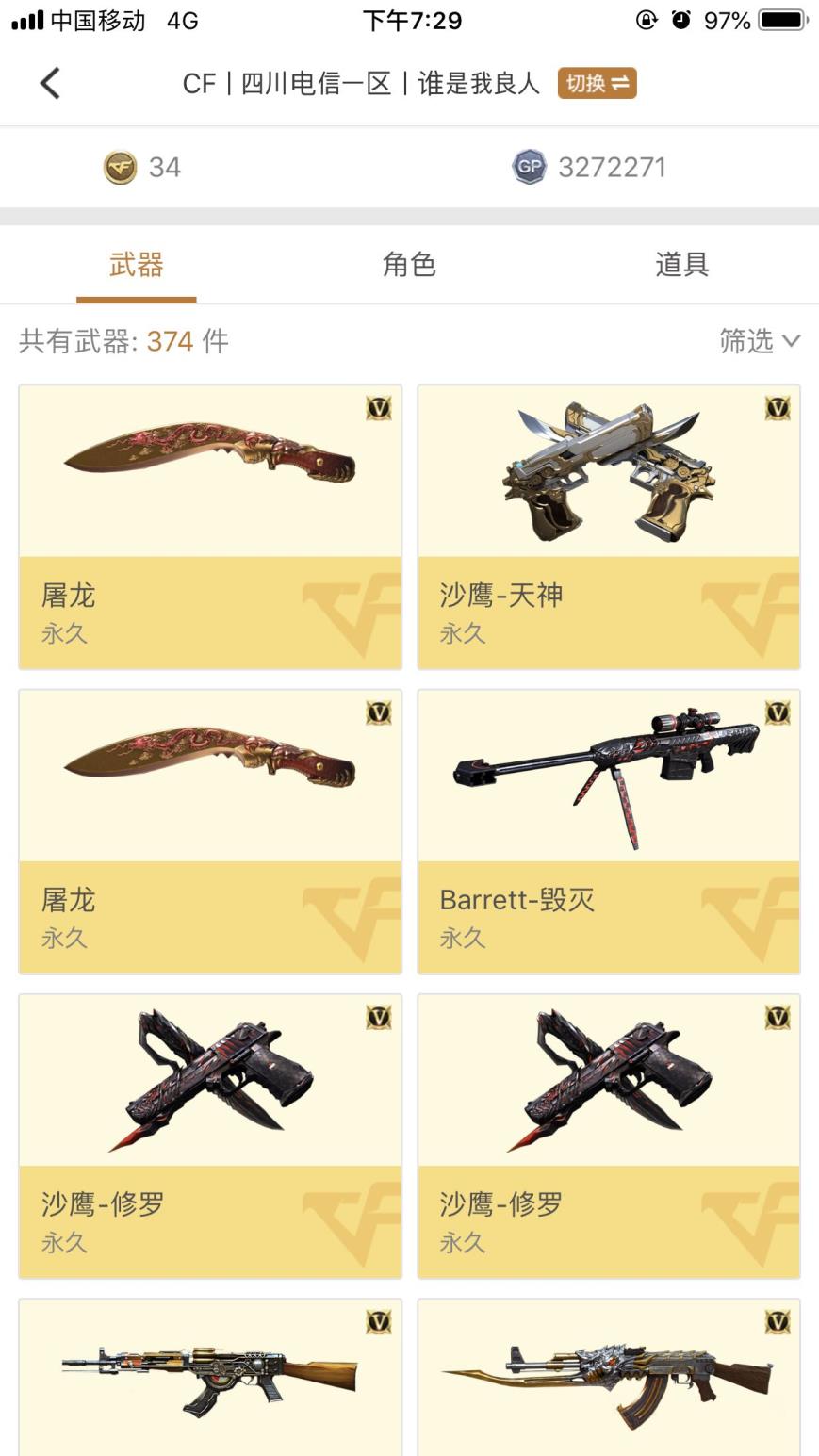Select the 武器 tab
The image size is (819, 1456).
[x=137, y=265]
